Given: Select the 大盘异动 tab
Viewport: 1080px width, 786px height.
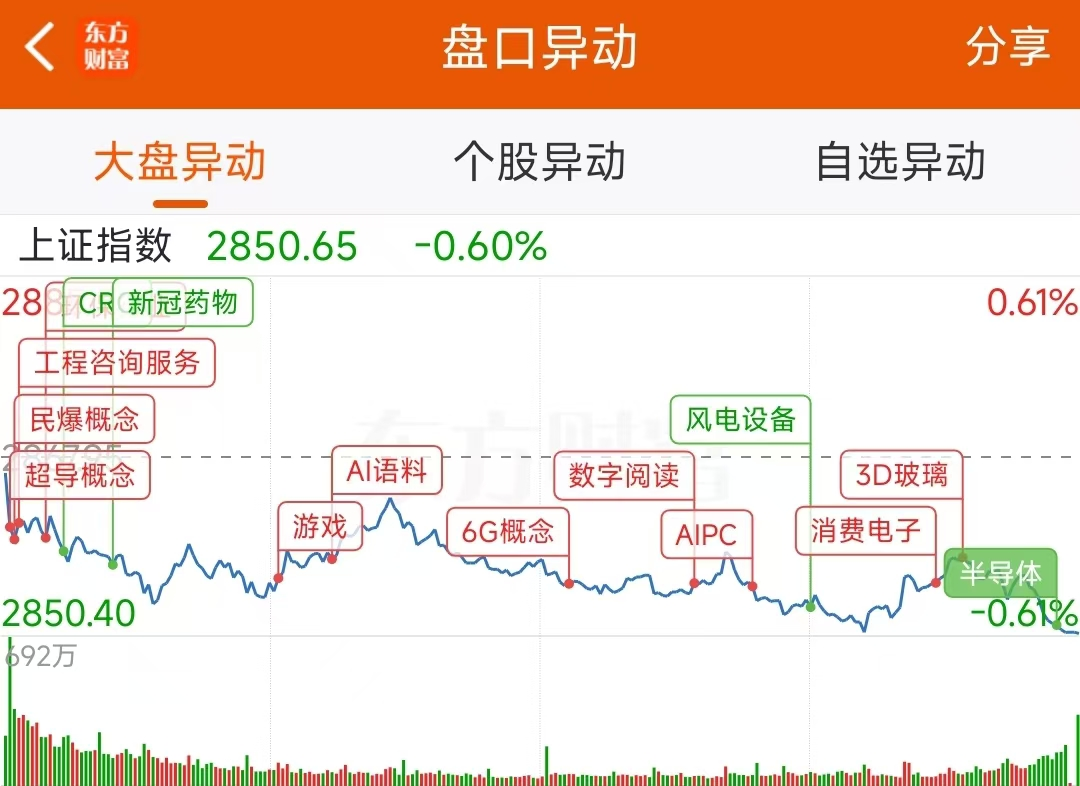Looking at the screenshot, I should point(180,162).
